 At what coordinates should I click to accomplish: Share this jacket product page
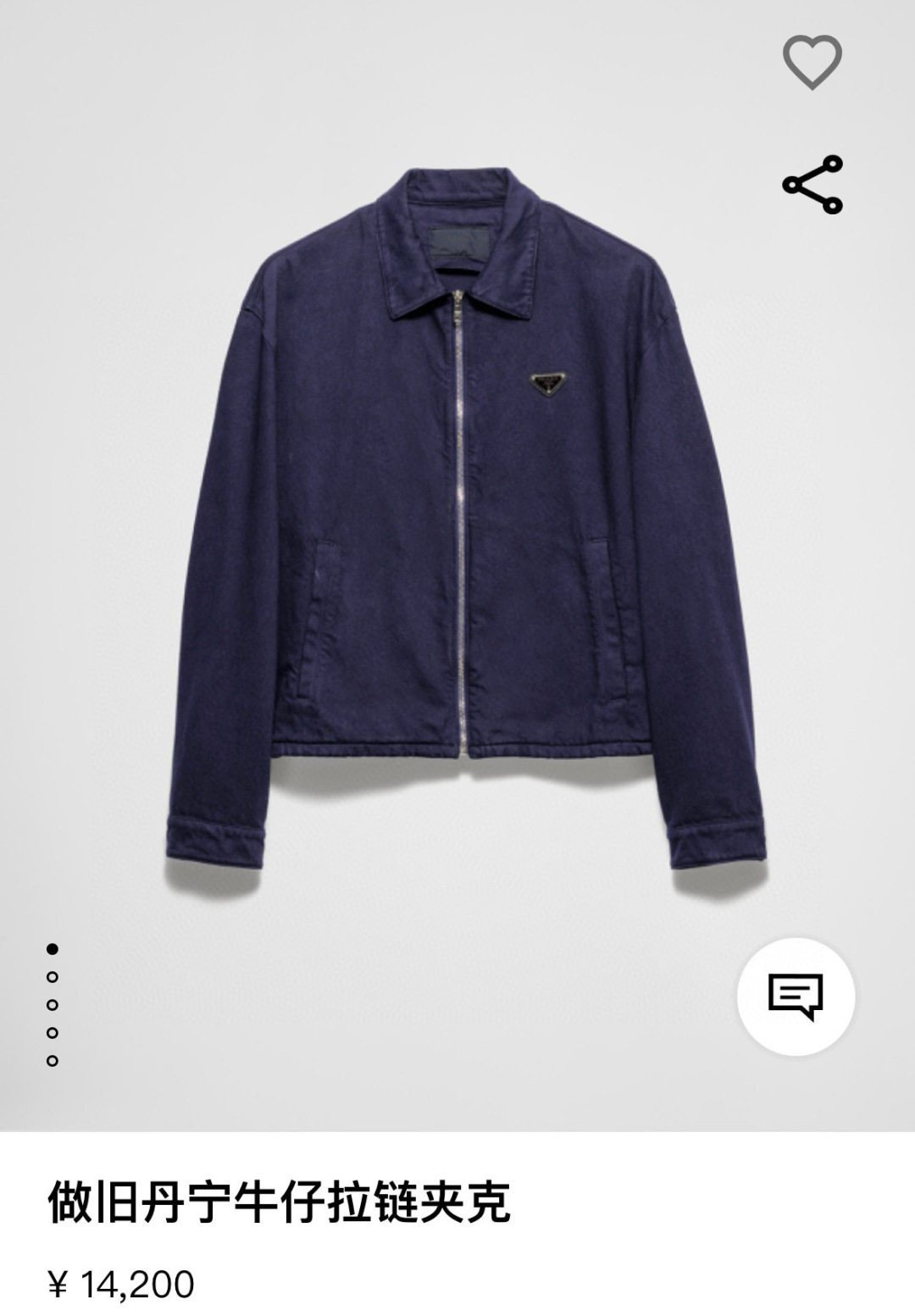click(812, 184)
